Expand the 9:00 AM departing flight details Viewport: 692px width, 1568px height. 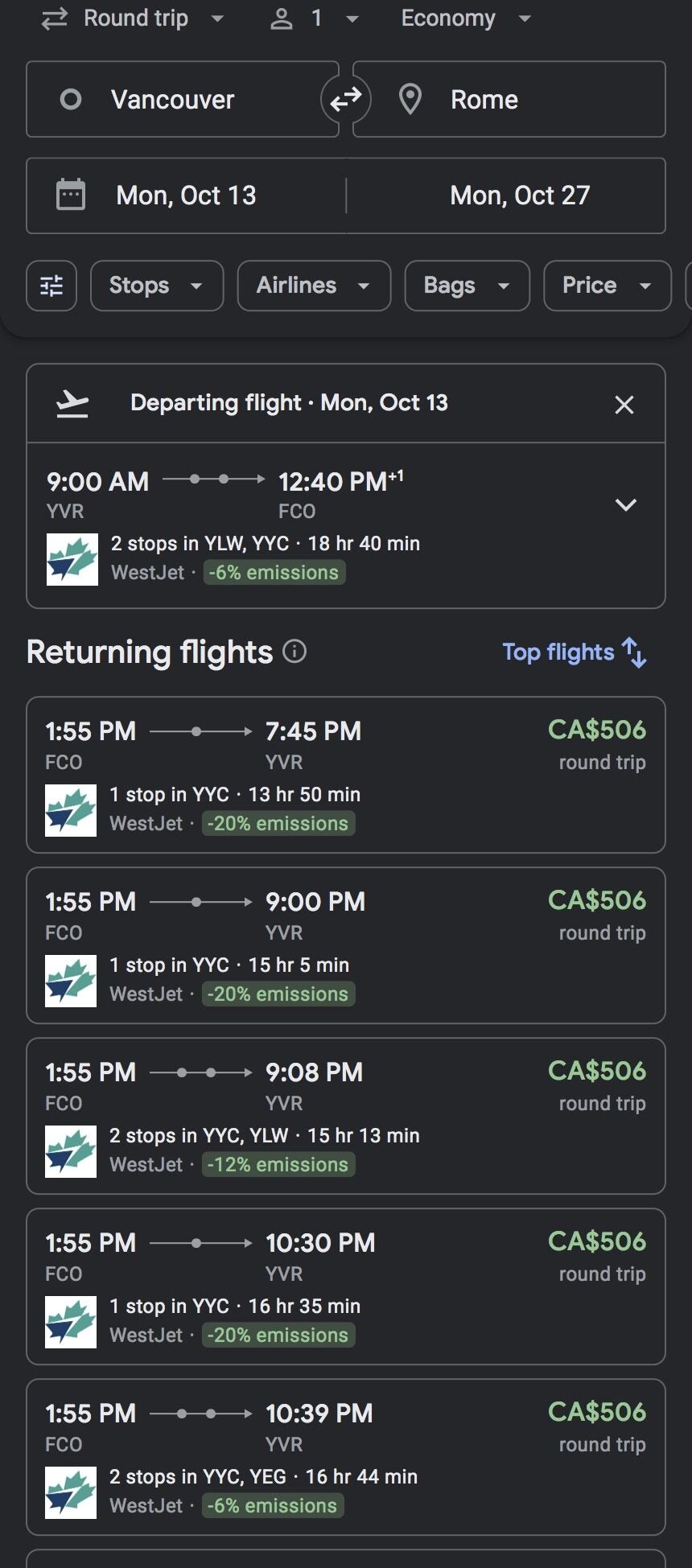(626, 505)
